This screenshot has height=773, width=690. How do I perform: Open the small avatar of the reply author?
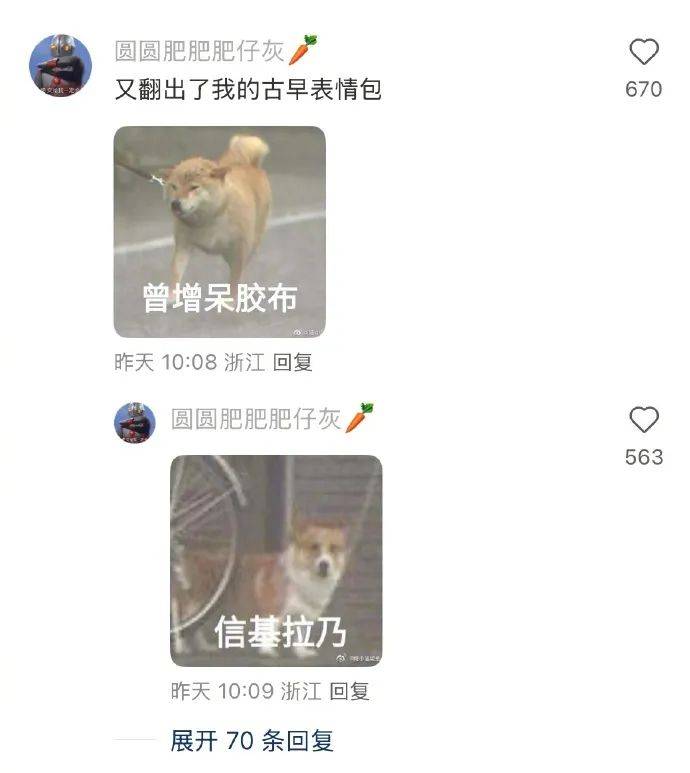point(134,422)
